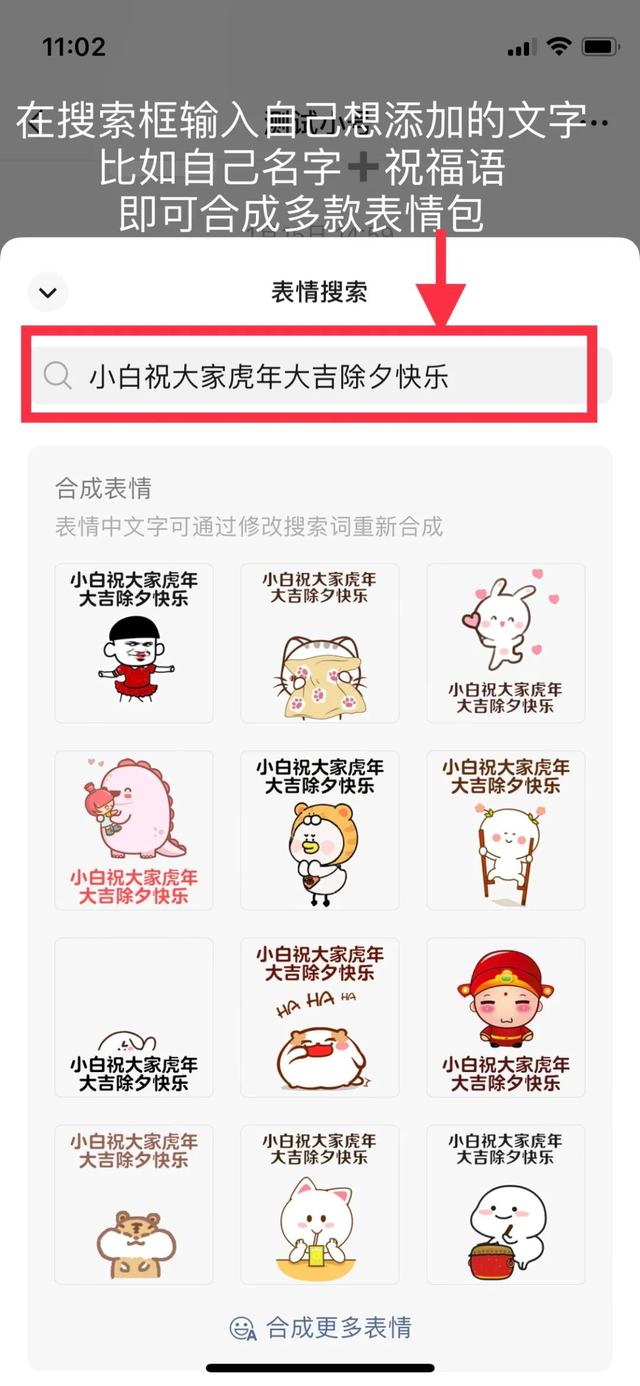Select the sticker of boy in red dress
Viewport: 640px width, 1386px height.
point(134,643)
